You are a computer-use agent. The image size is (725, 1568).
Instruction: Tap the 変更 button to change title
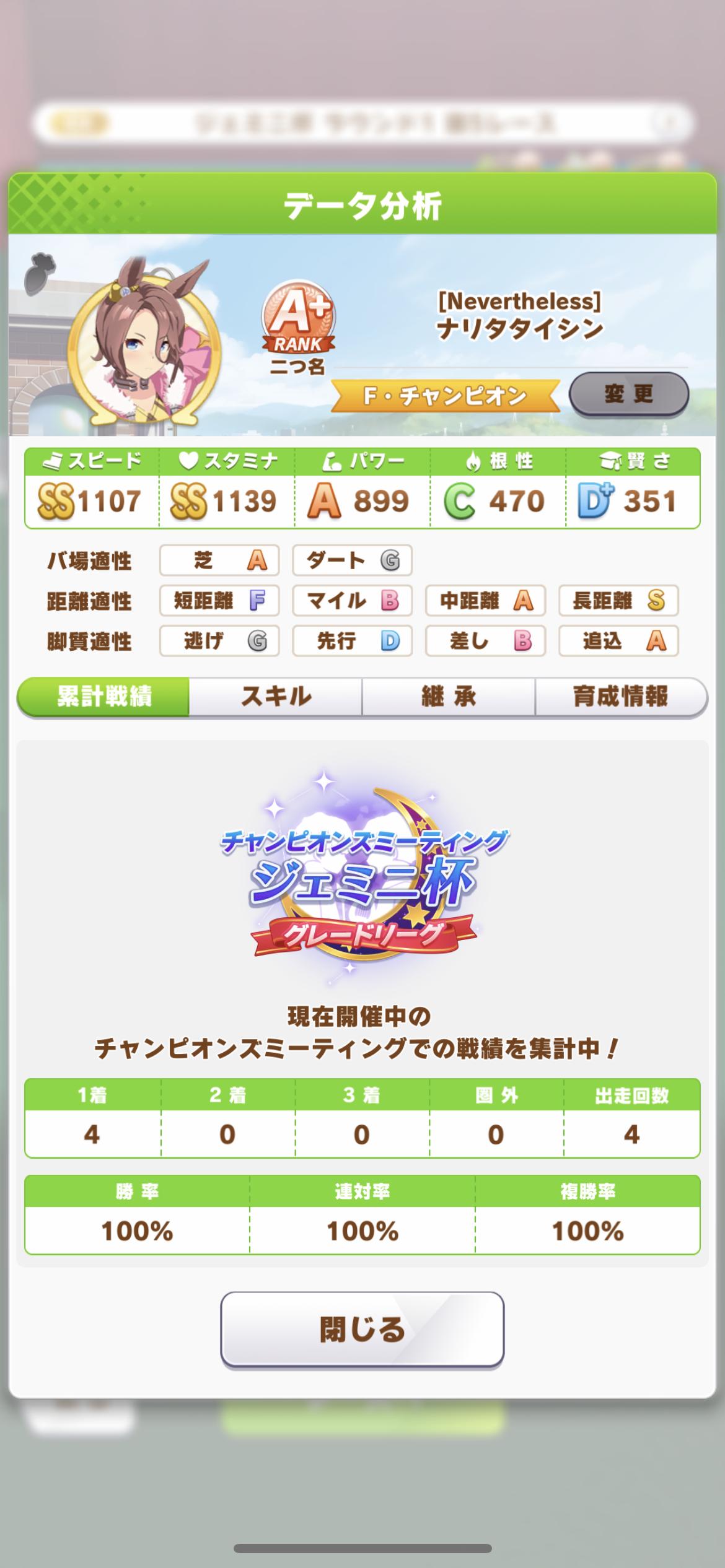pos(628,394)
